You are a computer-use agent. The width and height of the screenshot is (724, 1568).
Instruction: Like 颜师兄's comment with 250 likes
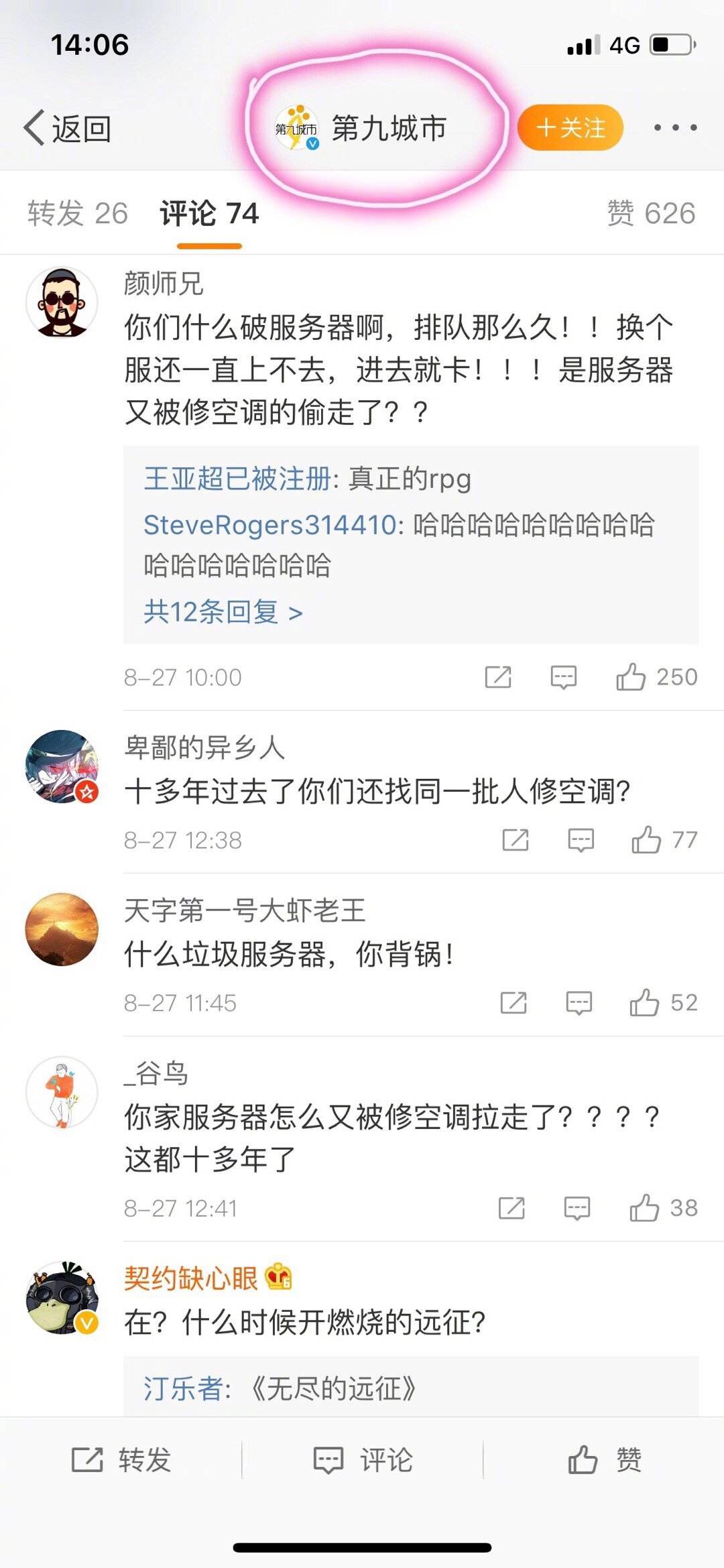pyautogui.click(x=657, y=677)
